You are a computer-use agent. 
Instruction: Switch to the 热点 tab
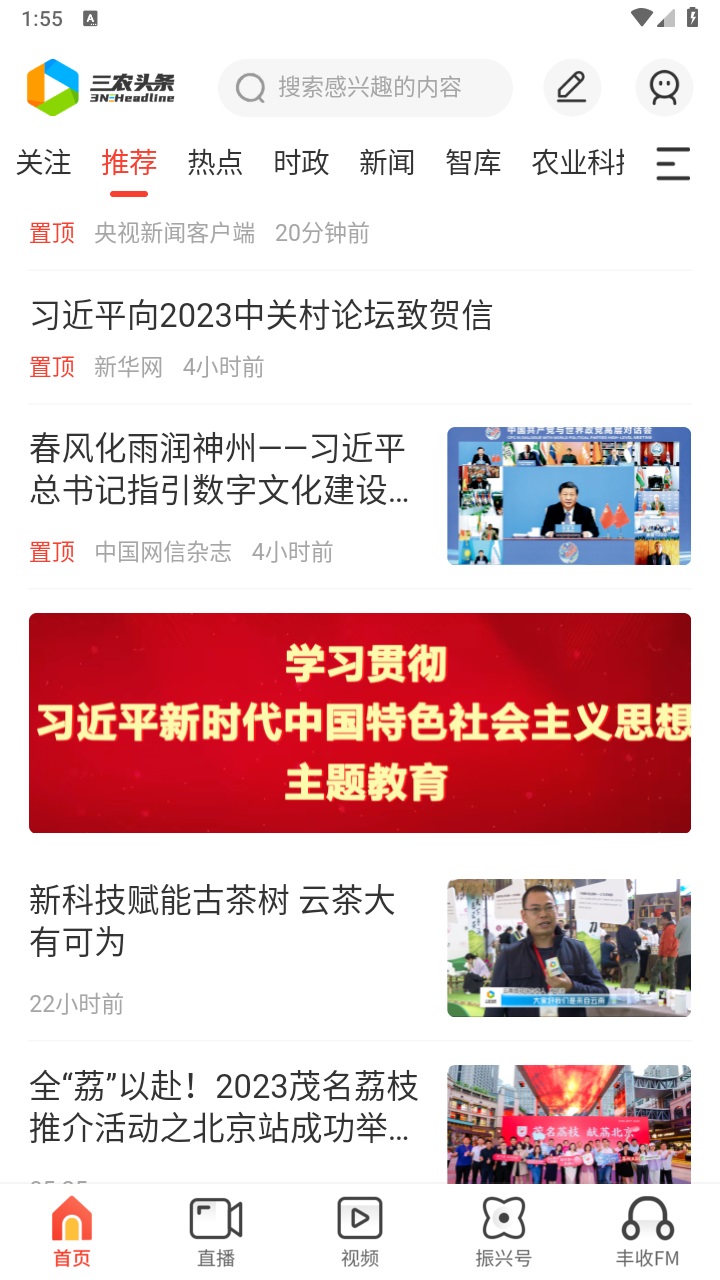tap(215, 162)
